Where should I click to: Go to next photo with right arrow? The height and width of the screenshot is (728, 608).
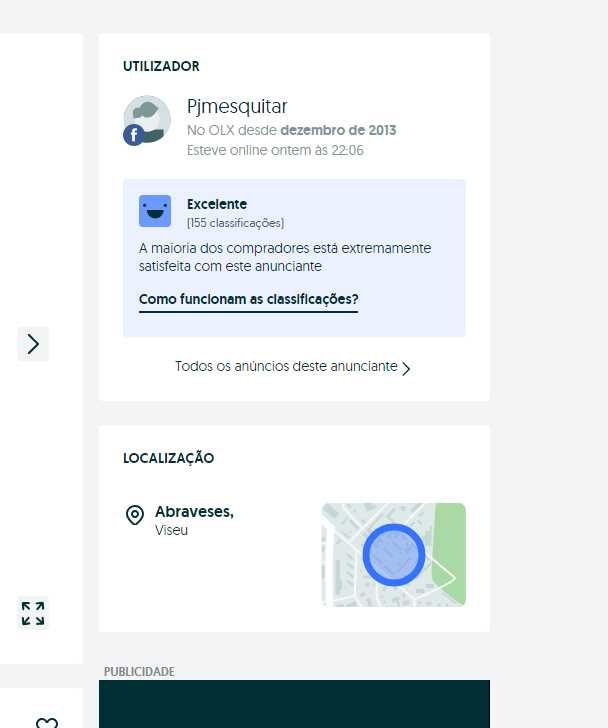click(x=33, y=344)
